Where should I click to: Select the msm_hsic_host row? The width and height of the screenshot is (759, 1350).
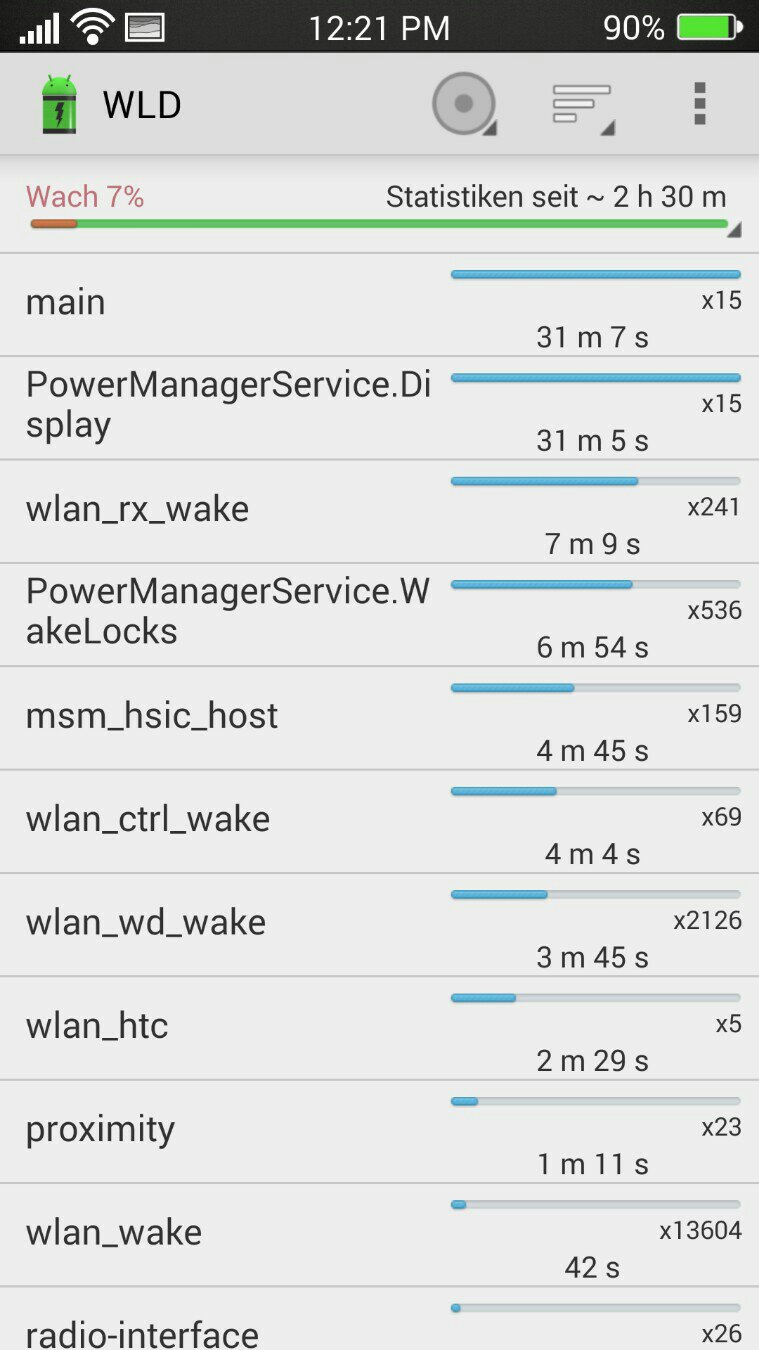[379, 718]
